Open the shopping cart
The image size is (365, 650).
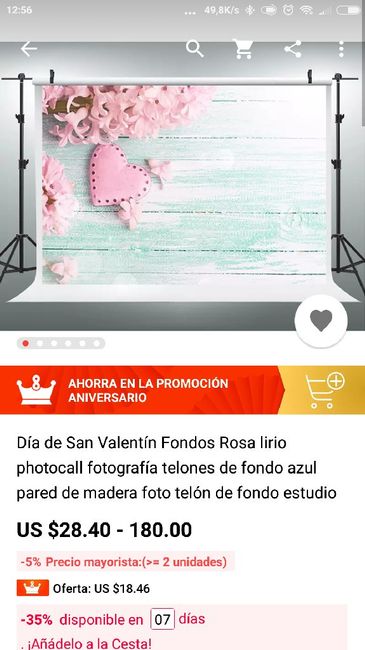tap(243, 49)
